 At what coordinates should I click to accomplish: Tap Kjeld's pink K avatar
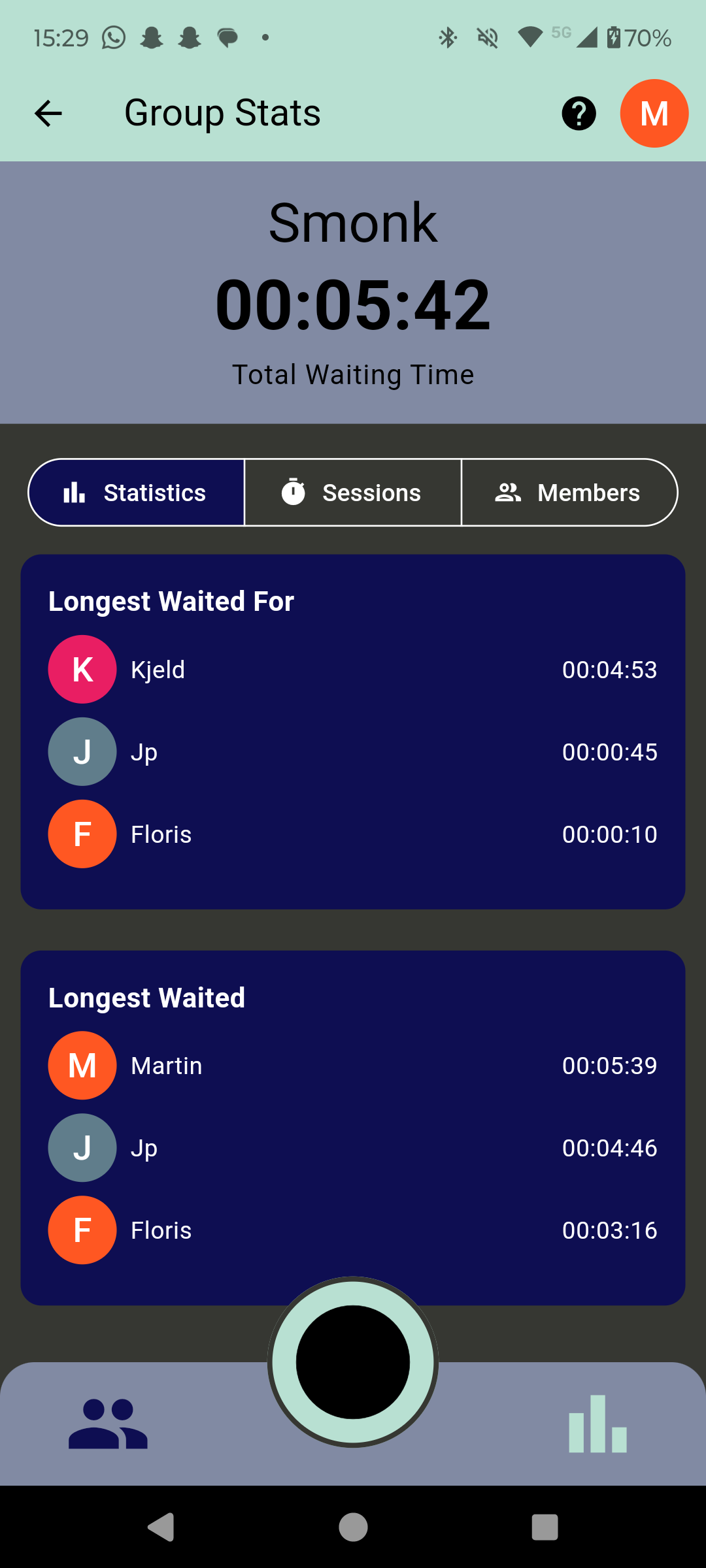82,668
